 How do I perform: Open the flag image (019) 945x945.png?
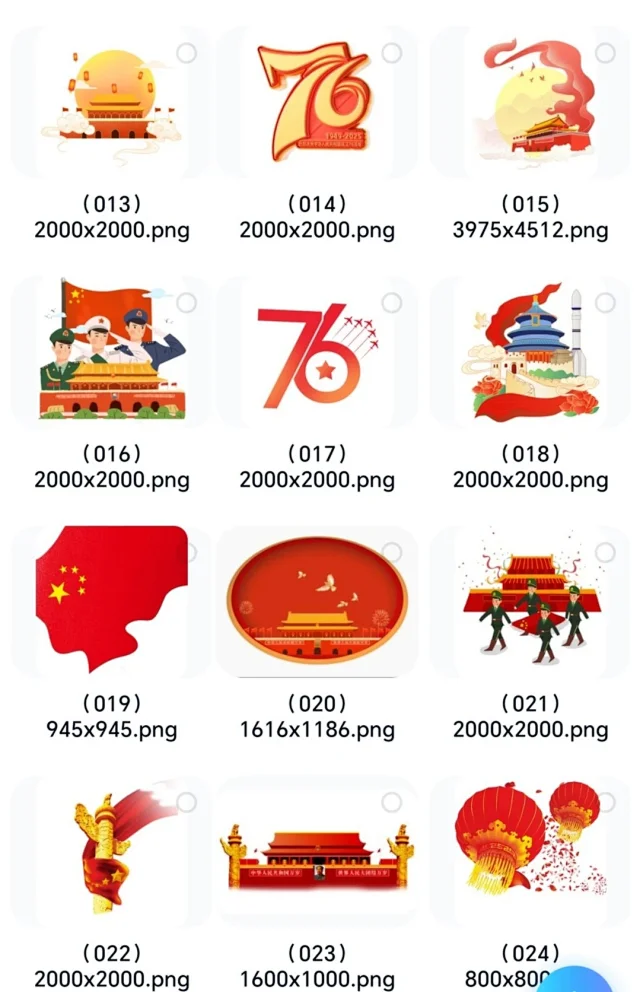coord(111,600)
